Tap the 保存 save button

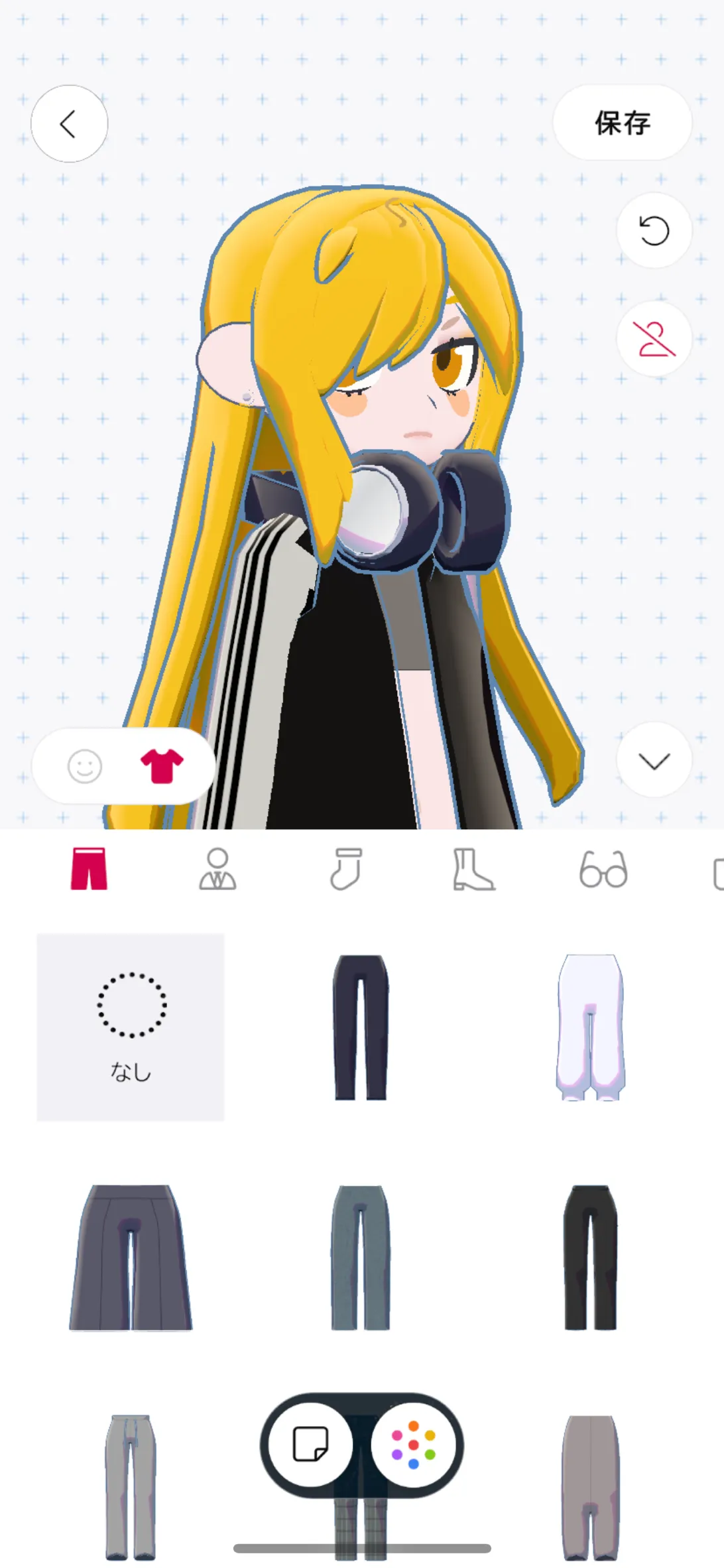(x=622, y=123)
